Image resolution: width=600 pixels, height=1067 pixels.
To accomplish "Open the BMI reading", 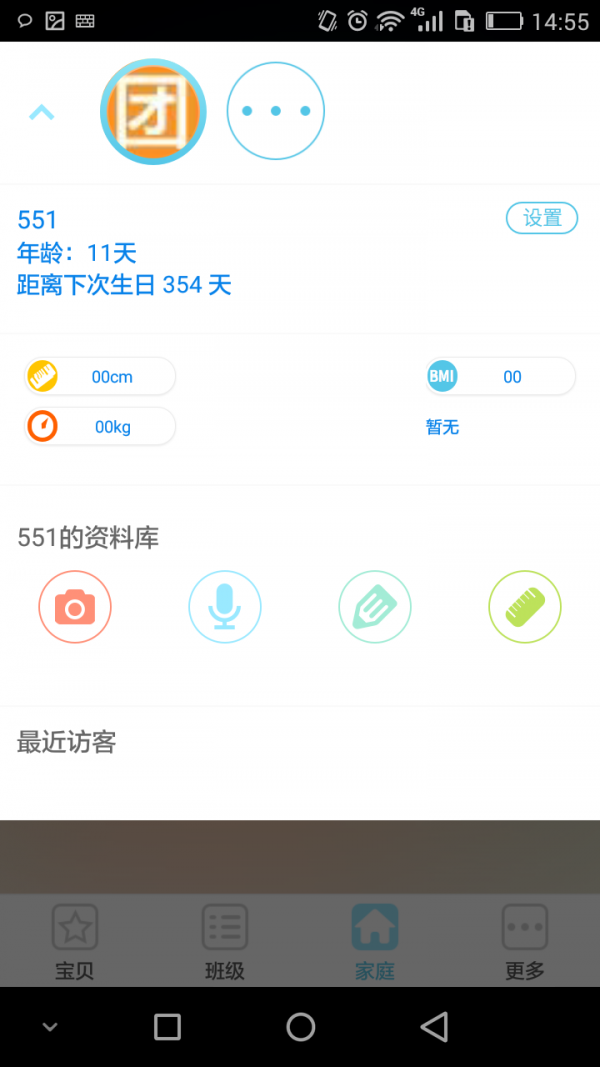I will point(500,377).
